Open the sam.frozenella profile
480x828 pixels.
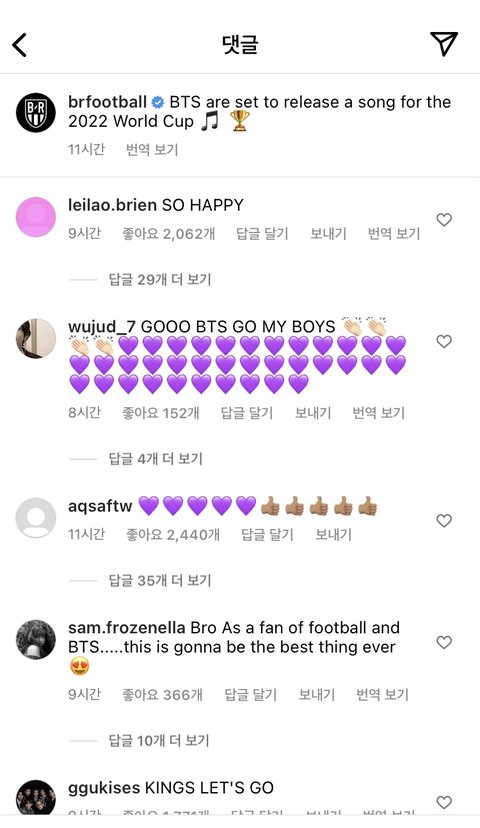[35, 639]
